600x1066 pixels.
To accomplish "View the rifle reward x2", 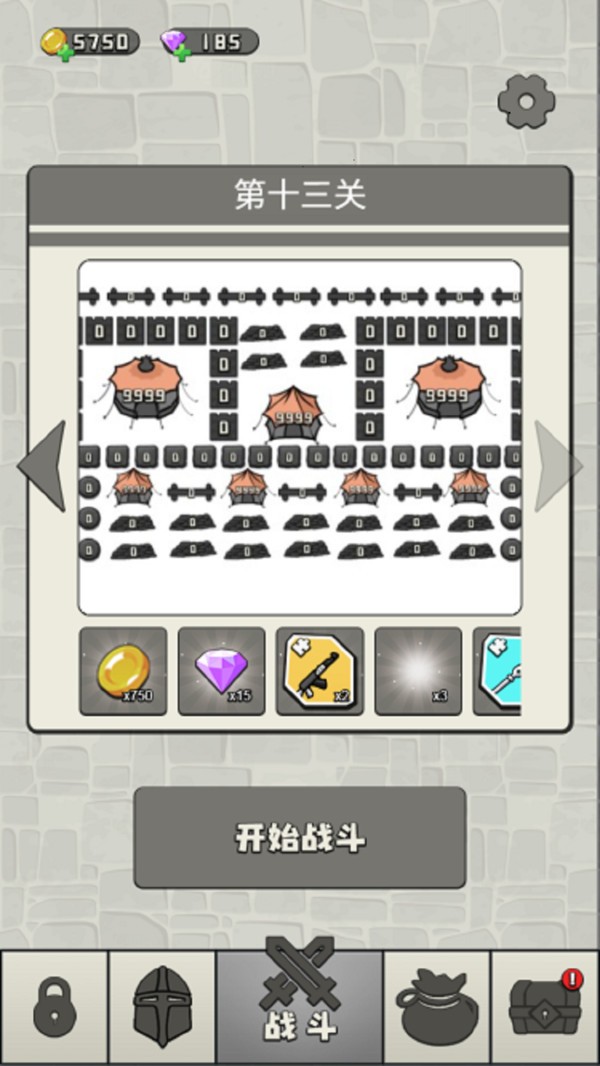I will pos(319,671).
